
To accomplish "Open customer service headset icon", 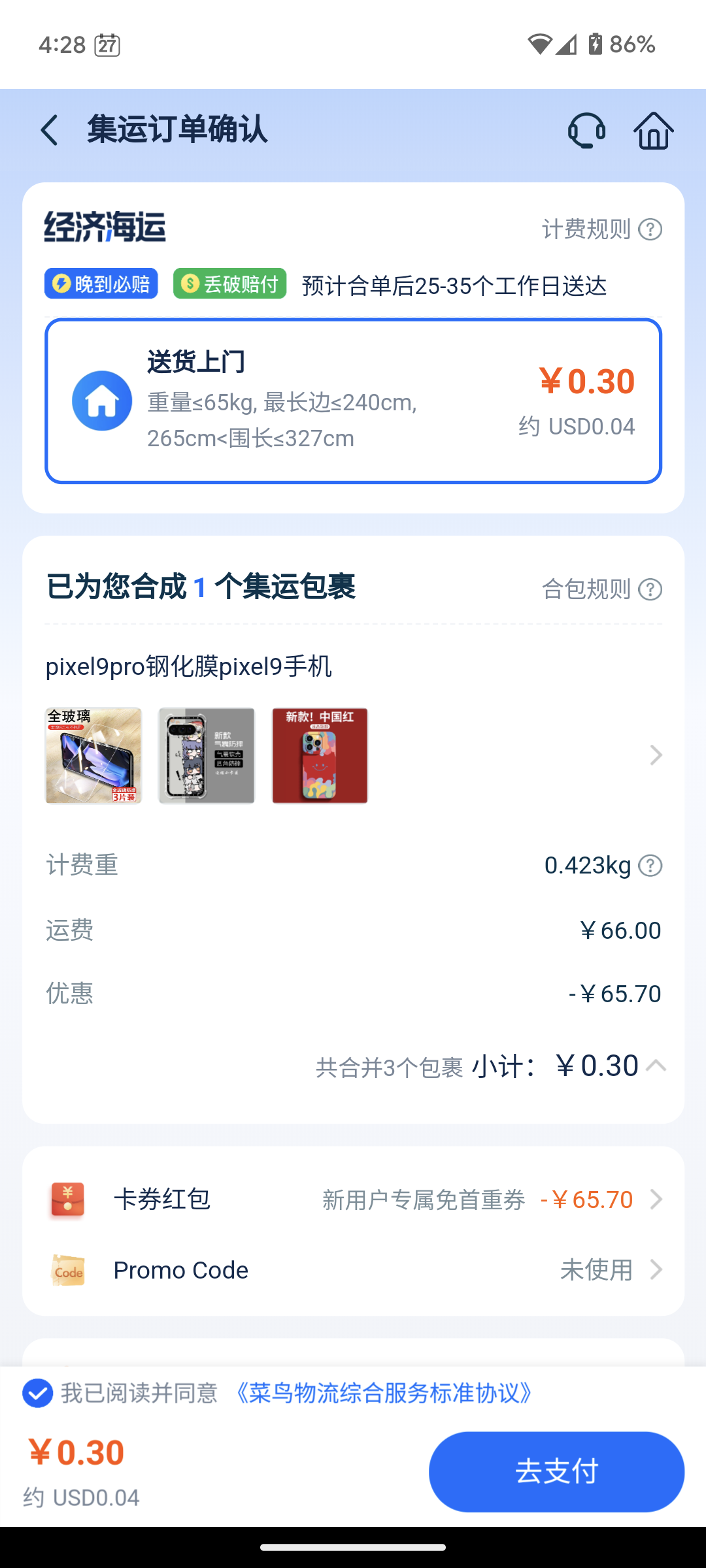I will 586,130.
